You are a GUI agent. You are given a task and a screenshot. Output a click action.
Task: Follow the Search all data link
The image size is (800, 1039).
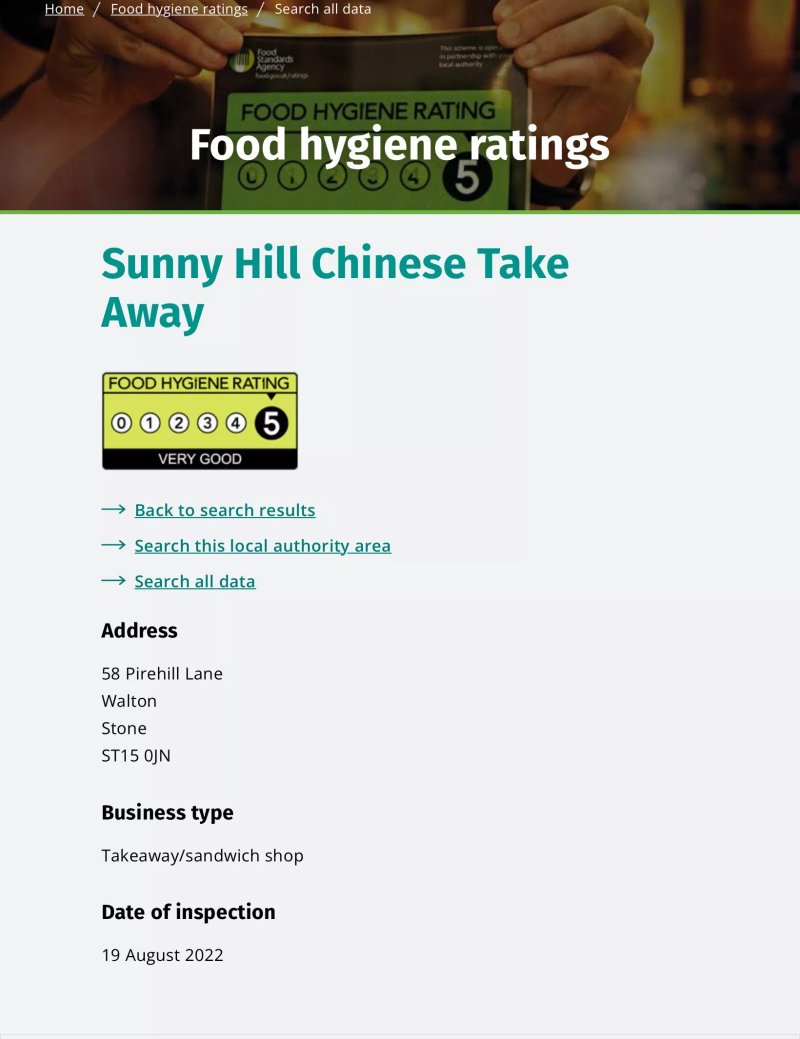click(195, 582)
